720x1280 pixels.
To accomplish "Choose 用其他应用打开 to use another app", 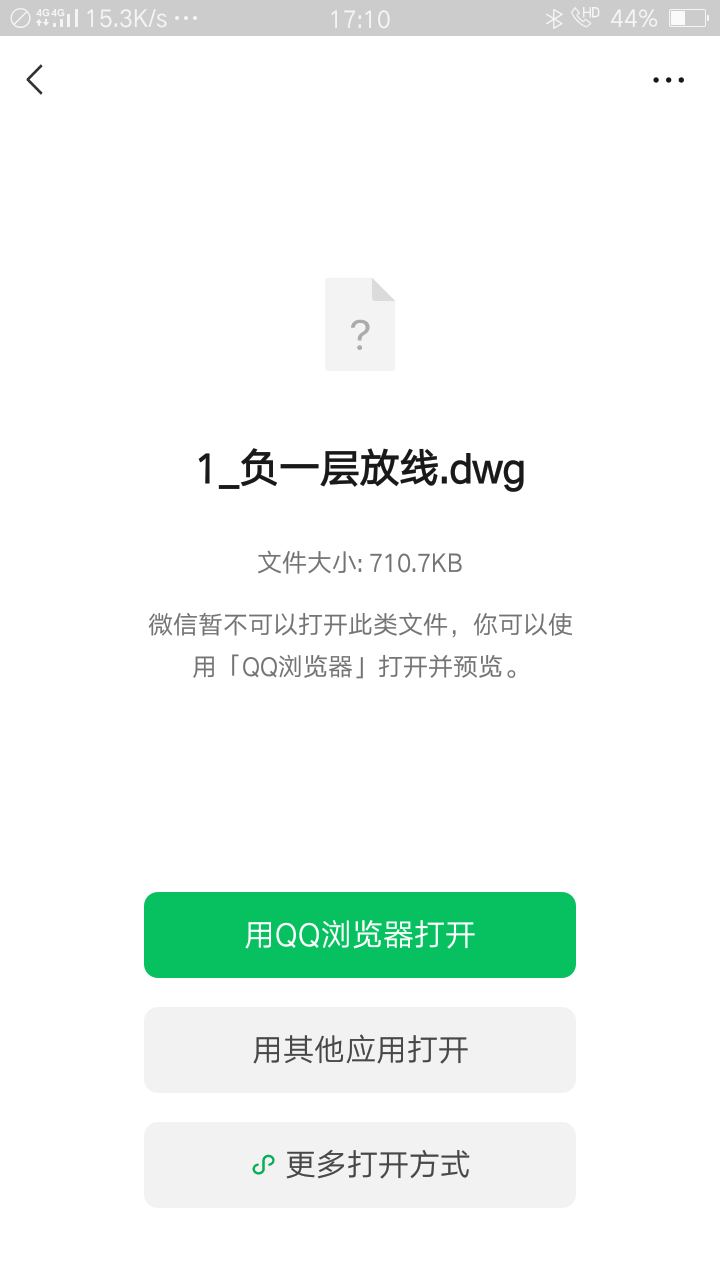I will pyautogui.click(x=360, y=1050).
